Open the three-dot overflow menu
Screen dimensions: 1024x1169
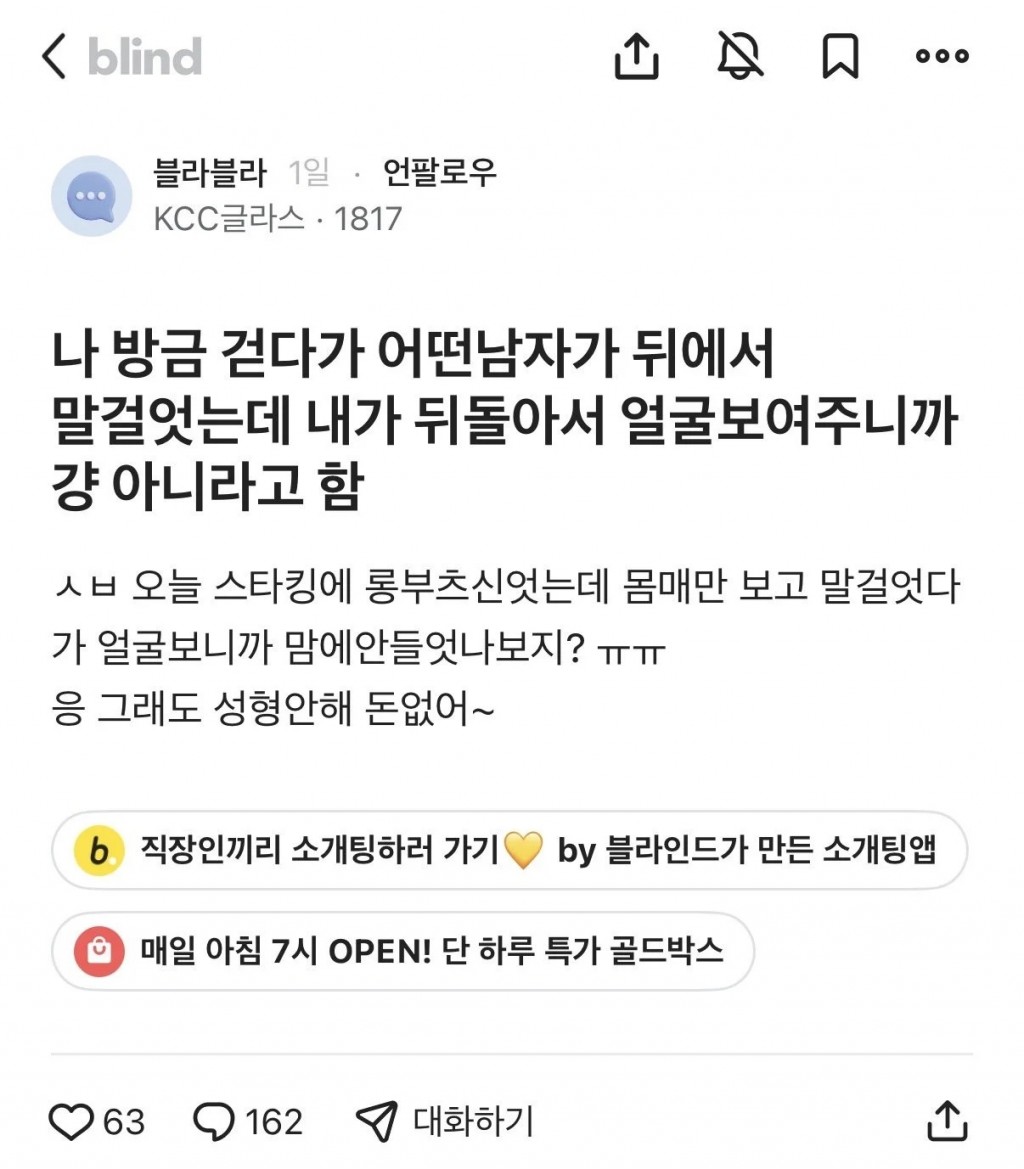coord(941,57)
